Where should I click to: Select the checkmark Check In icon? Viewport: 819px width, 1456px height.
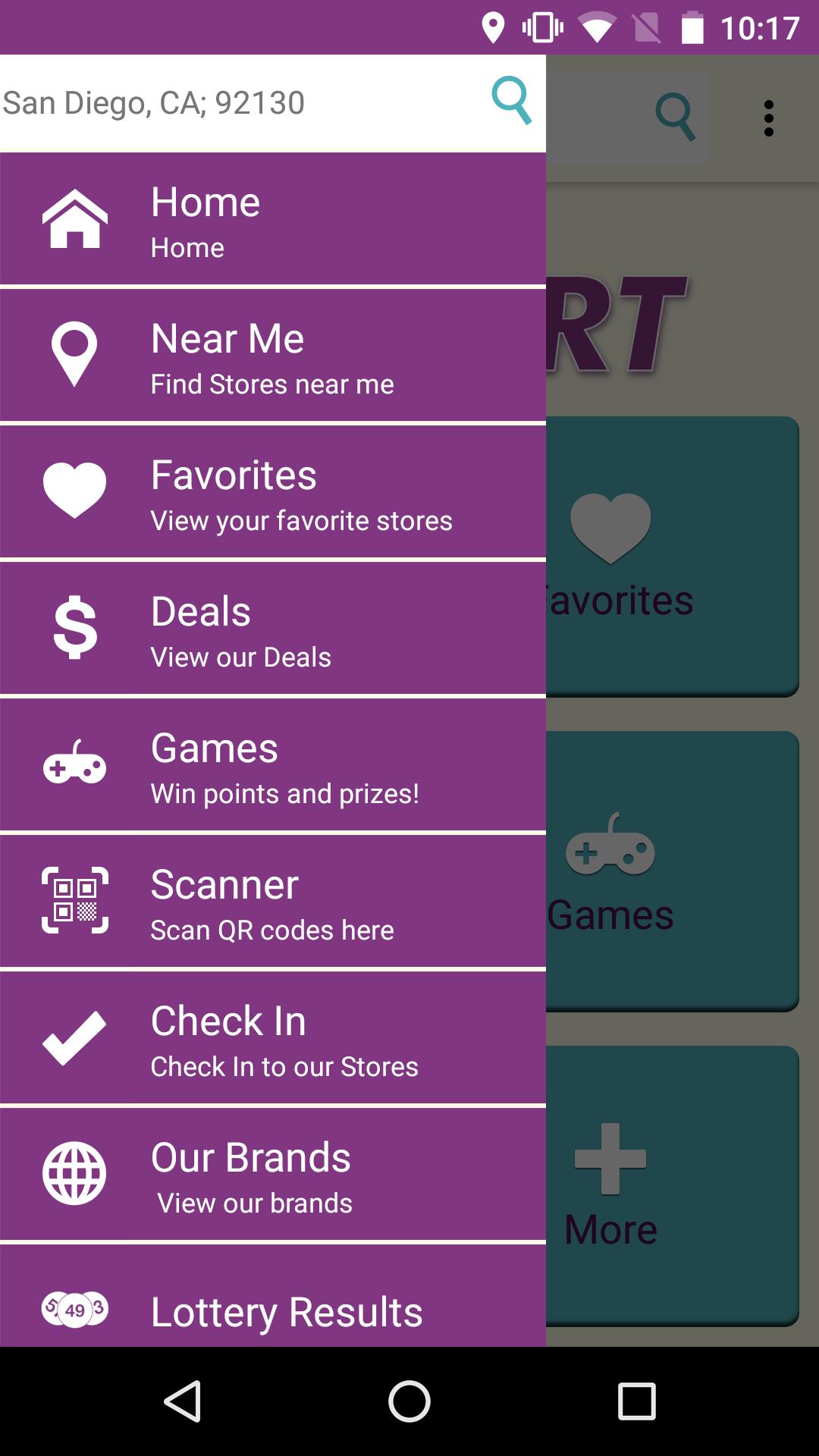(75, 1037)
